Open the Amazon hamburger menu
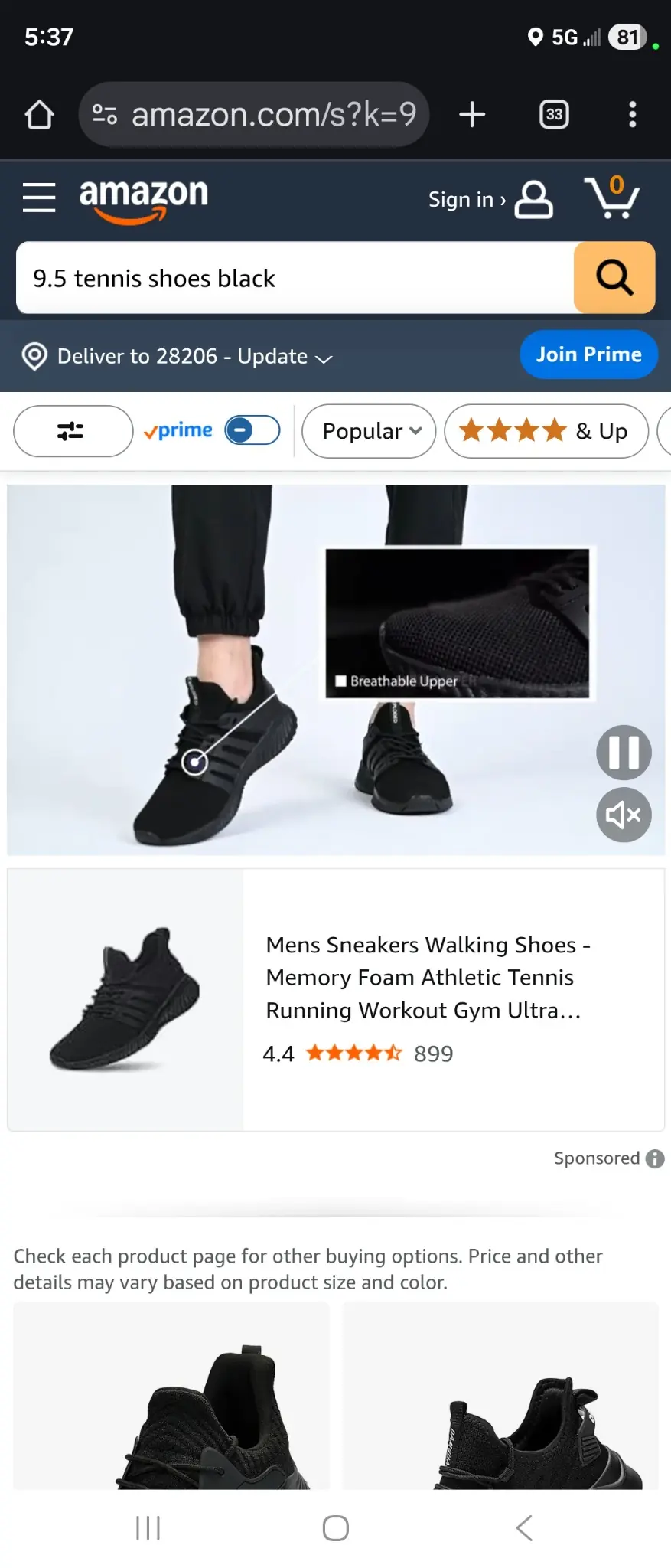The width and height of the screenshot is (671, 1568). (x=39, y=198)
